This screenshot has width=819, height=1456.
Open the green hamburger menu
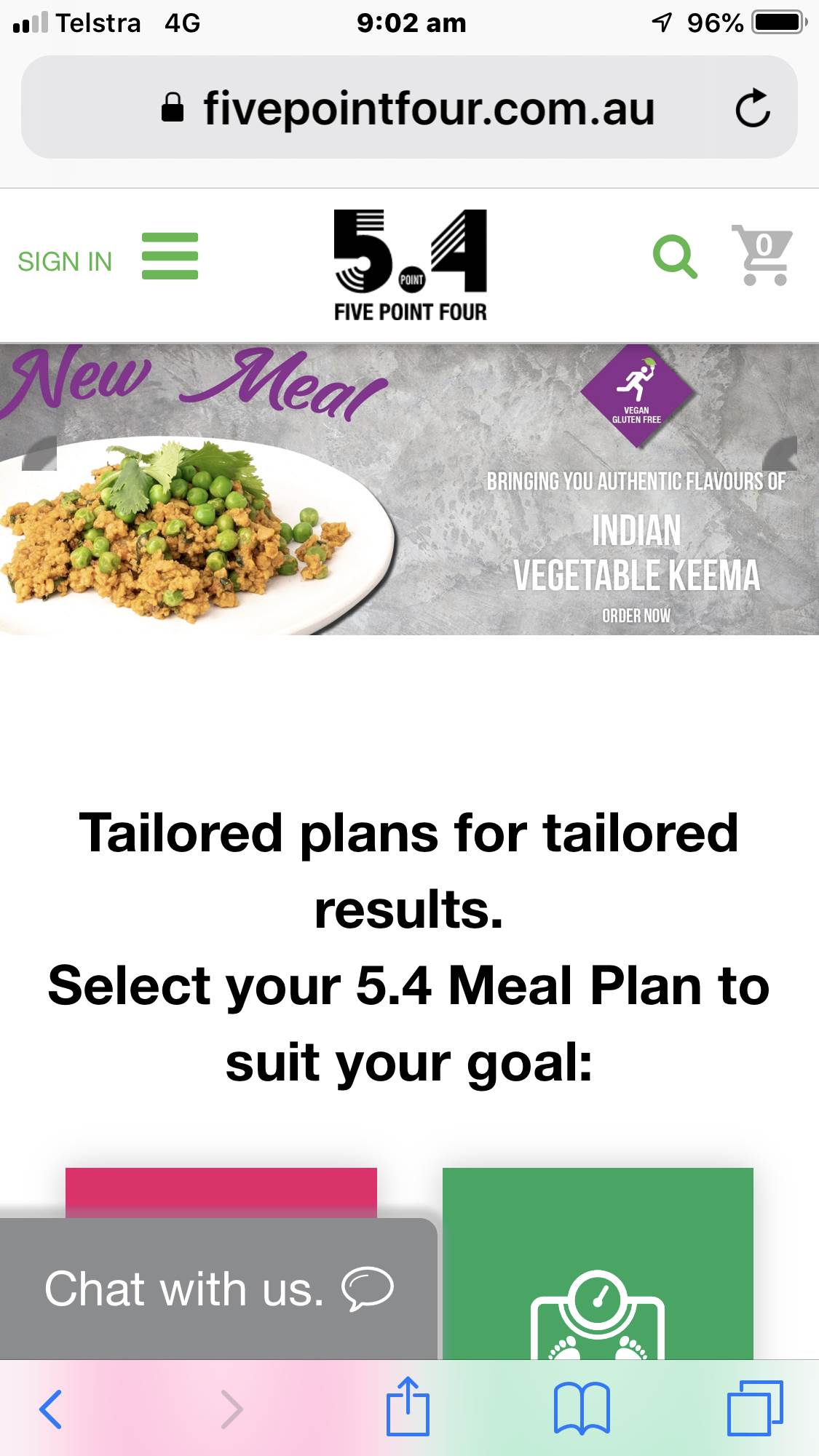pos(170,256)
